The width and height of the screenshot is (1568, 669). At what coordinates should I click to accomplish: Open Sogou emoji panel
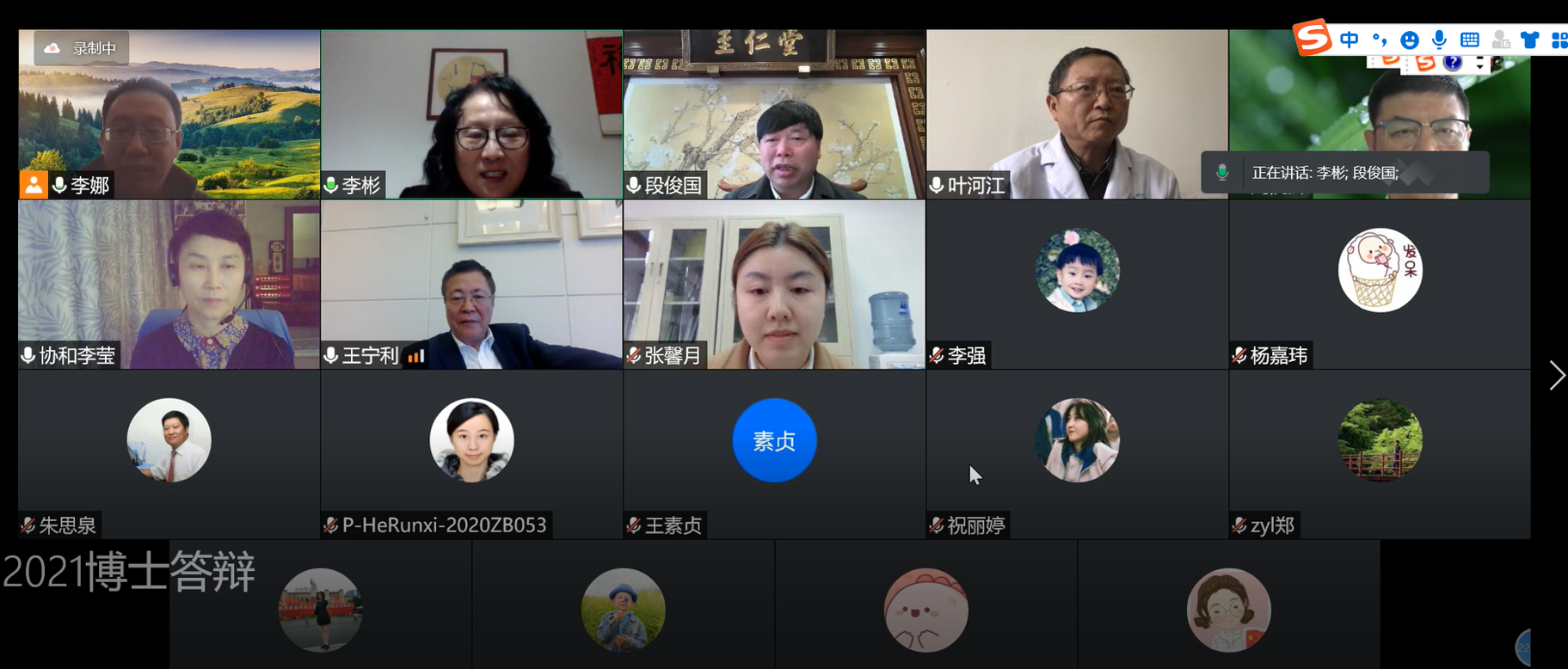pos(1410,40)
